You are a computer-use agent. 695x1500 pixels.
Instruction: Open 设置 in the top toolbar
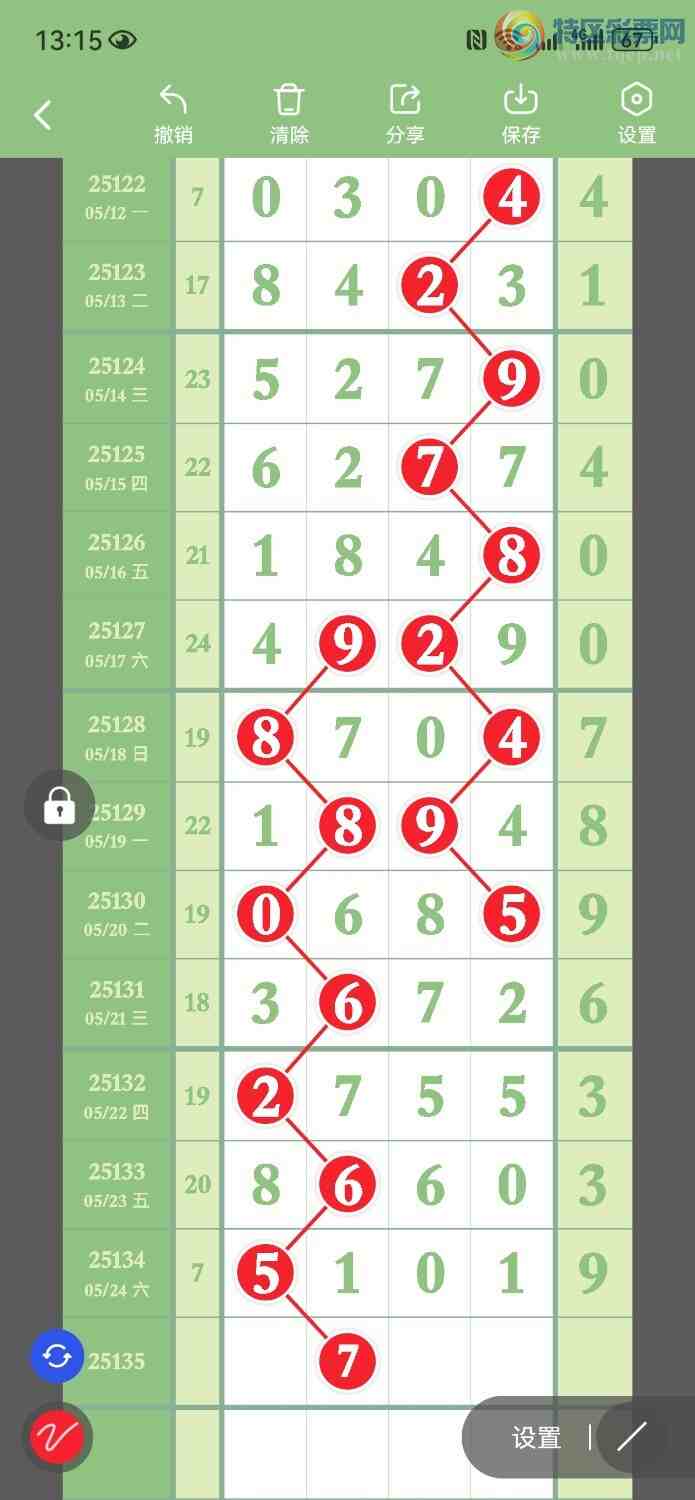[x=636, y=114]
